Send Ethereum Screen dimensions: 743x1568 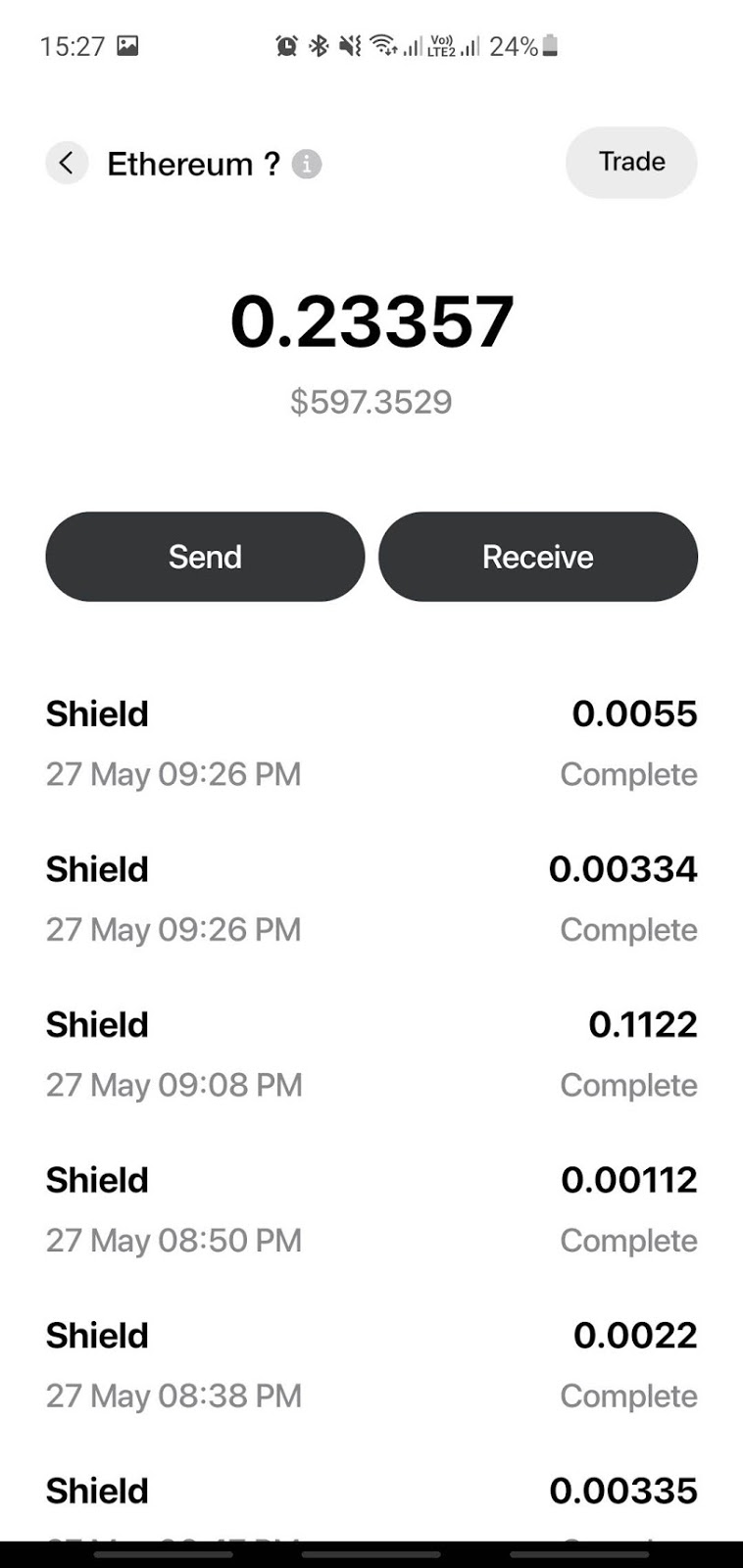[x=205, y=557]
